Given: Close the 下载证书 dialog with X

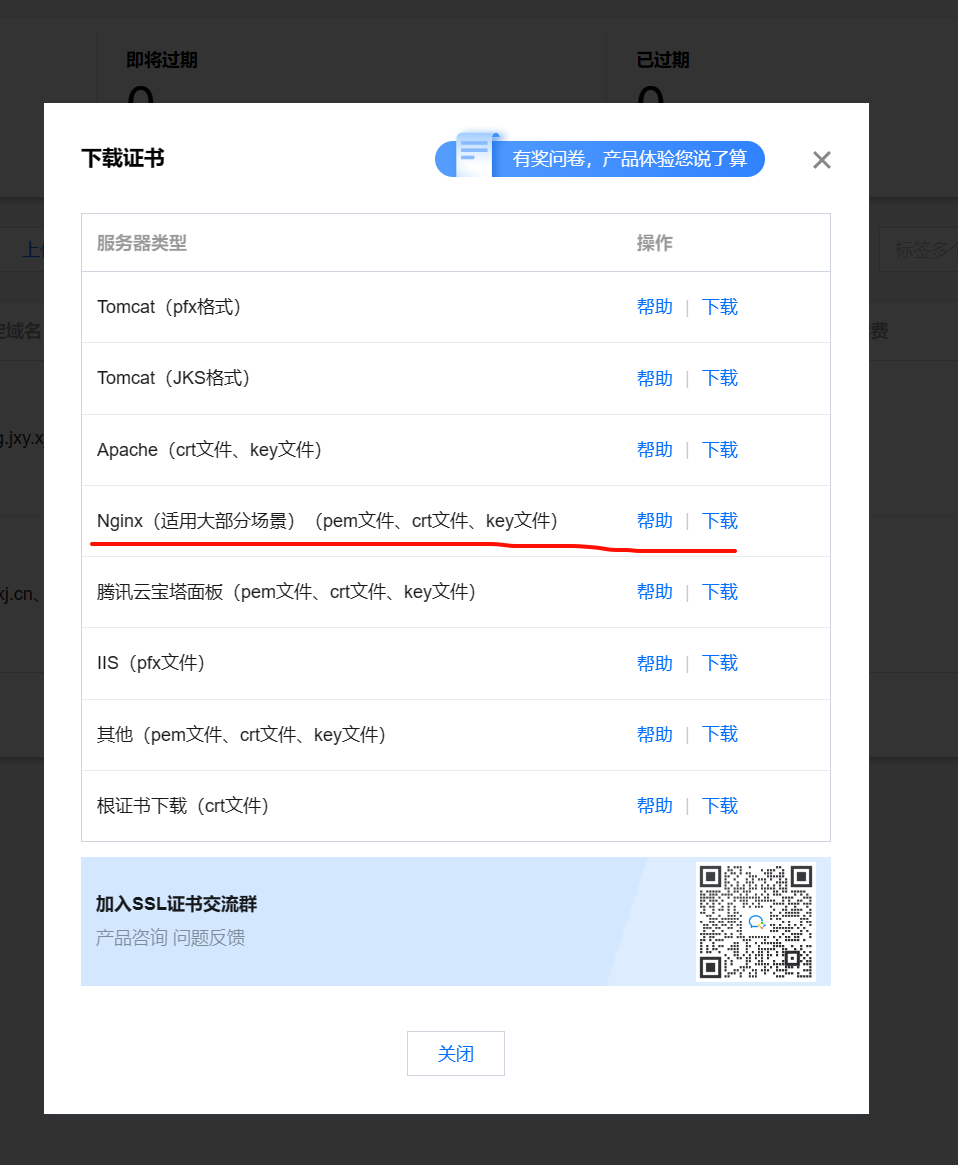Looking at the screenshot, I should [822, 160].
